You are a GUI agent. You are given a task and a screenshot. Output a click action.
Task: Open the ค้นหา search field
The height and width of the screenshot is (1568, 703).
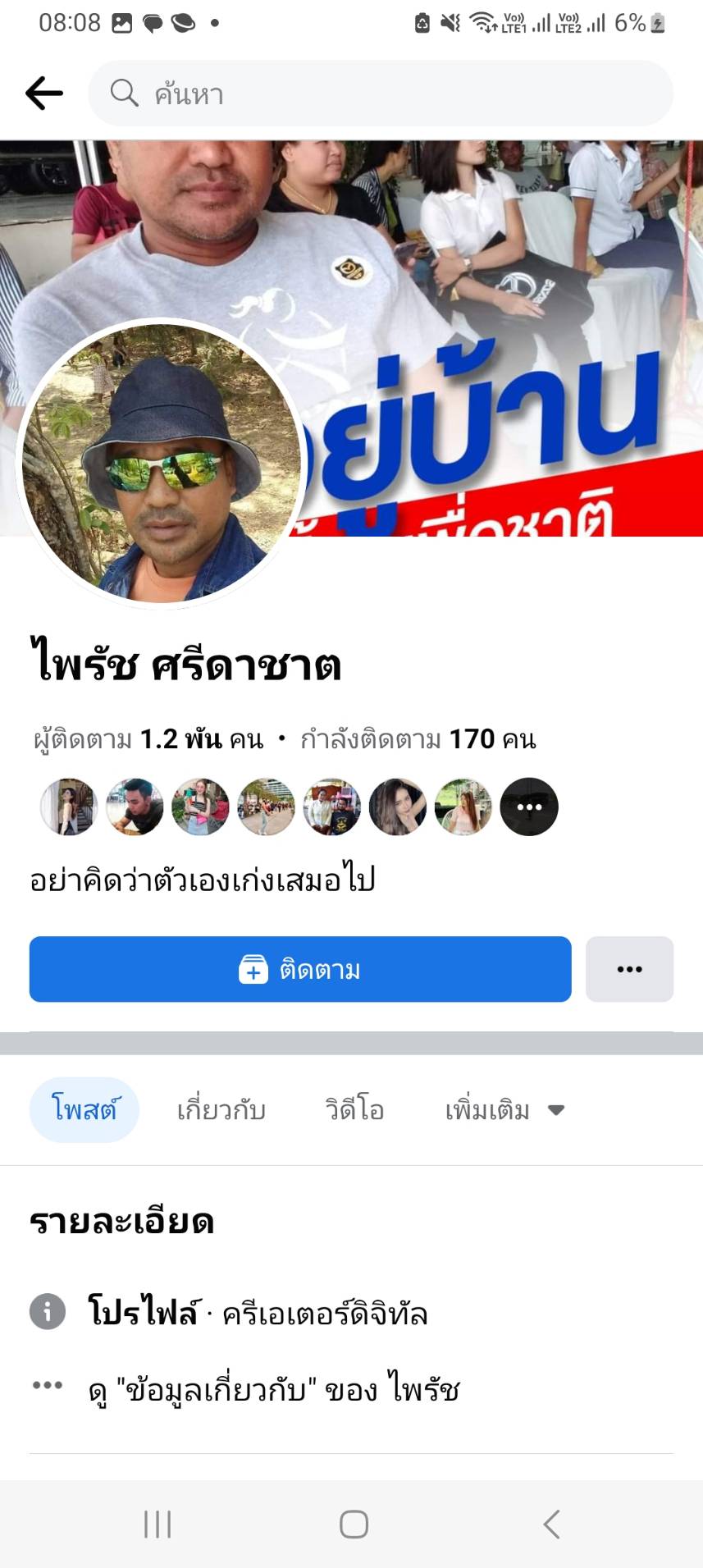tap(381, 94)
